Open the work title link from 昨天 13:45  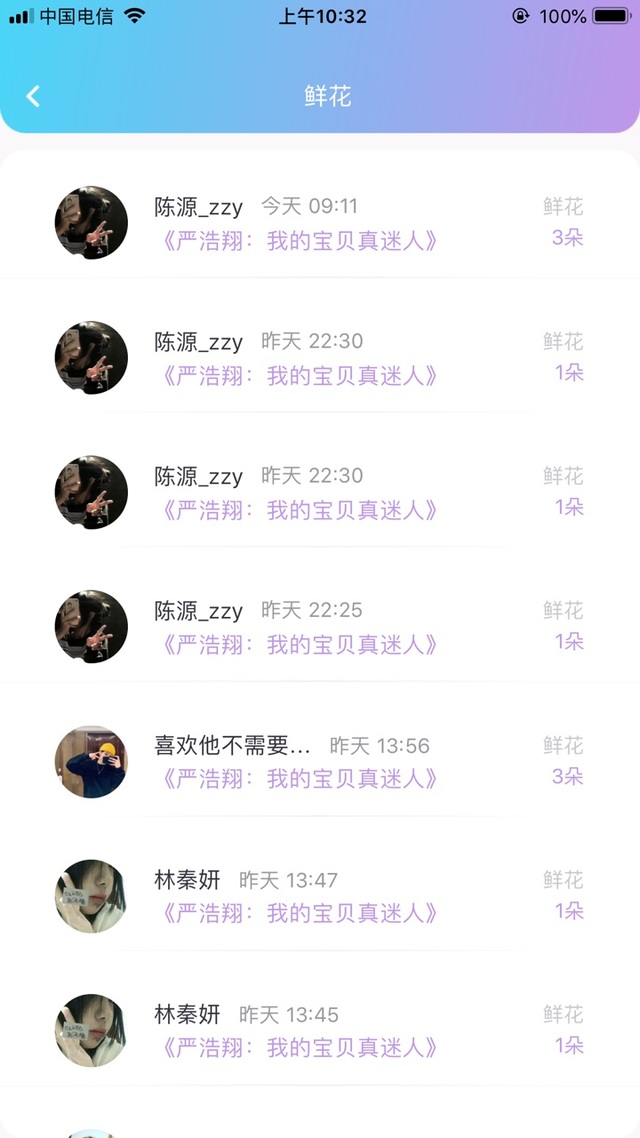click(300, 1047)
